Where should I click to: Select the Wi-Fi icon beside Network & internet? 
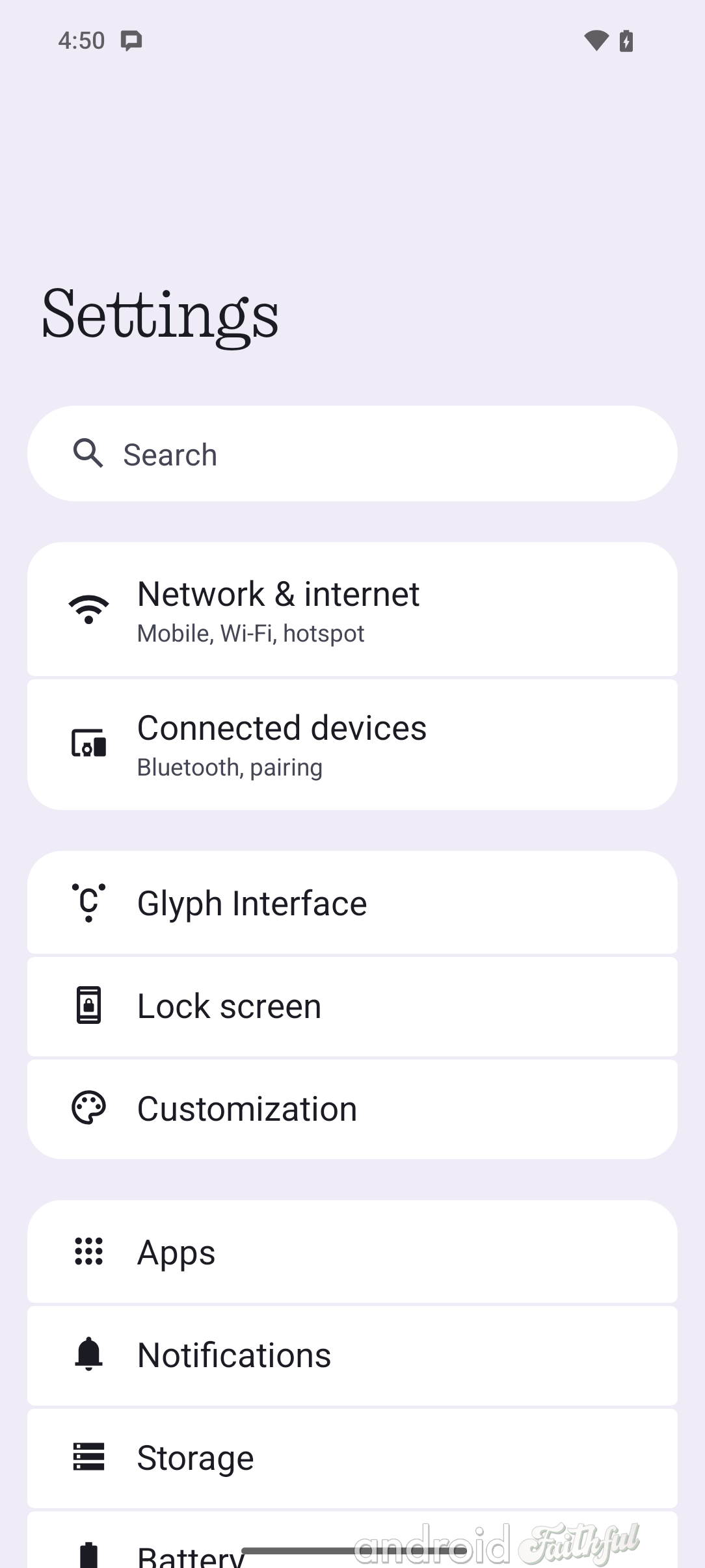pos(88,608)
